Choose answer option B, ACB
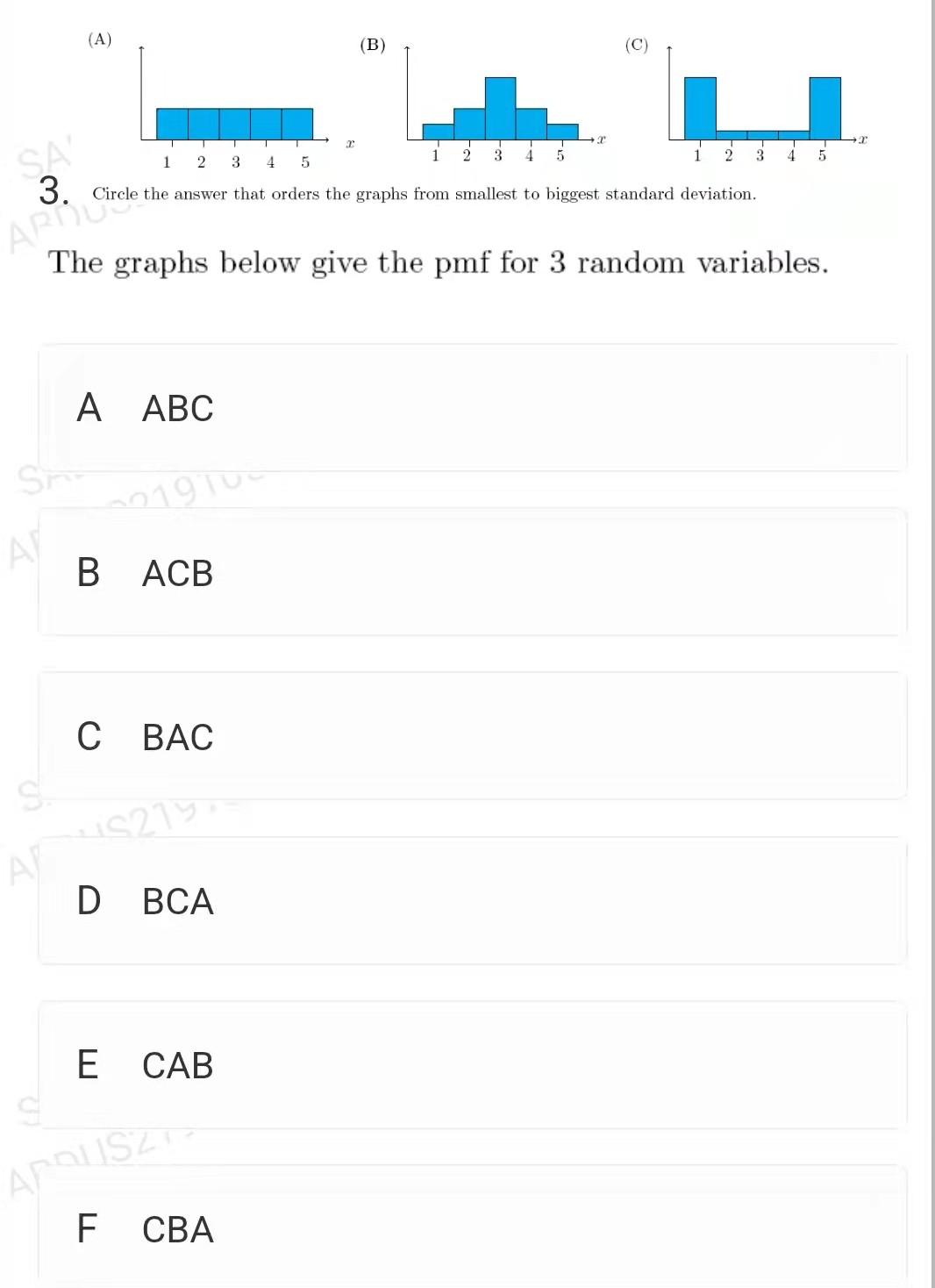Image resolution: width=935 pixels, height=1288 pixels. coord(472,572)
